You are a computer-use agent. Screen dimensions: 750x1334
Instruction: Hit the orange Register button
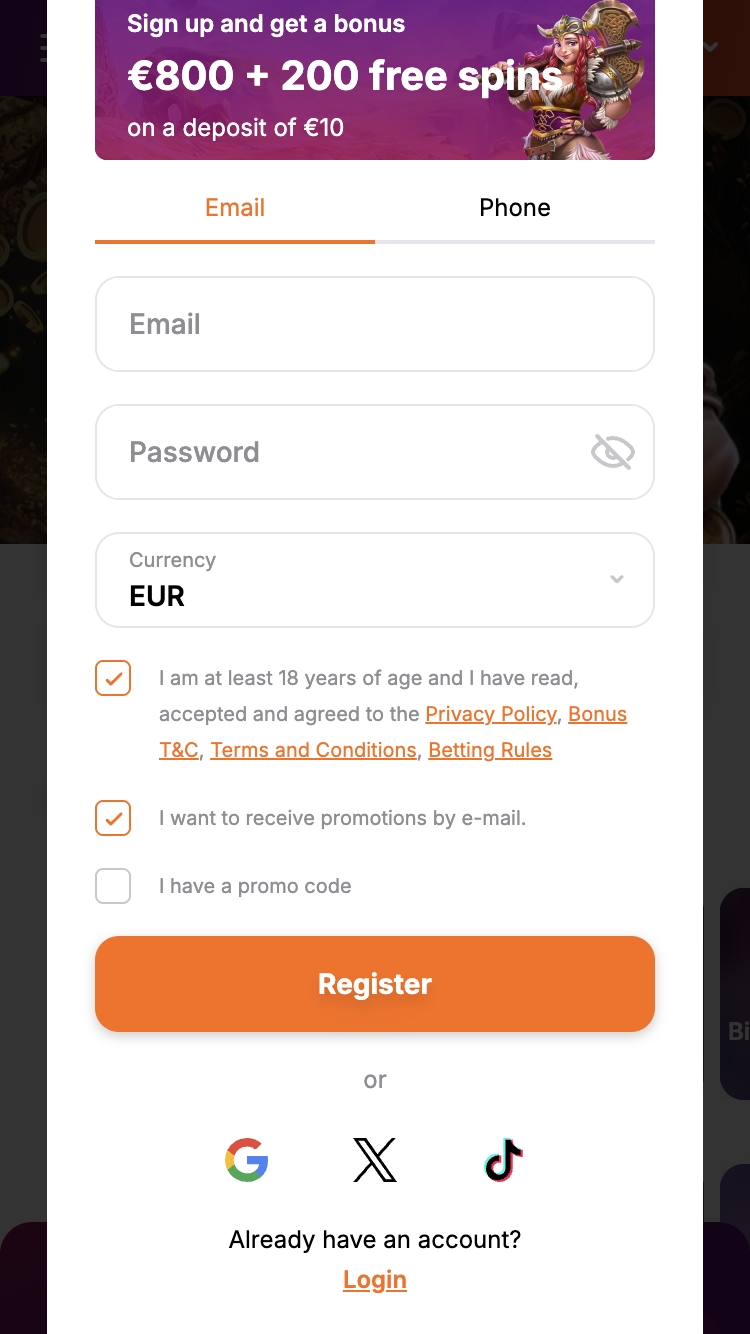tap(374, 984)
